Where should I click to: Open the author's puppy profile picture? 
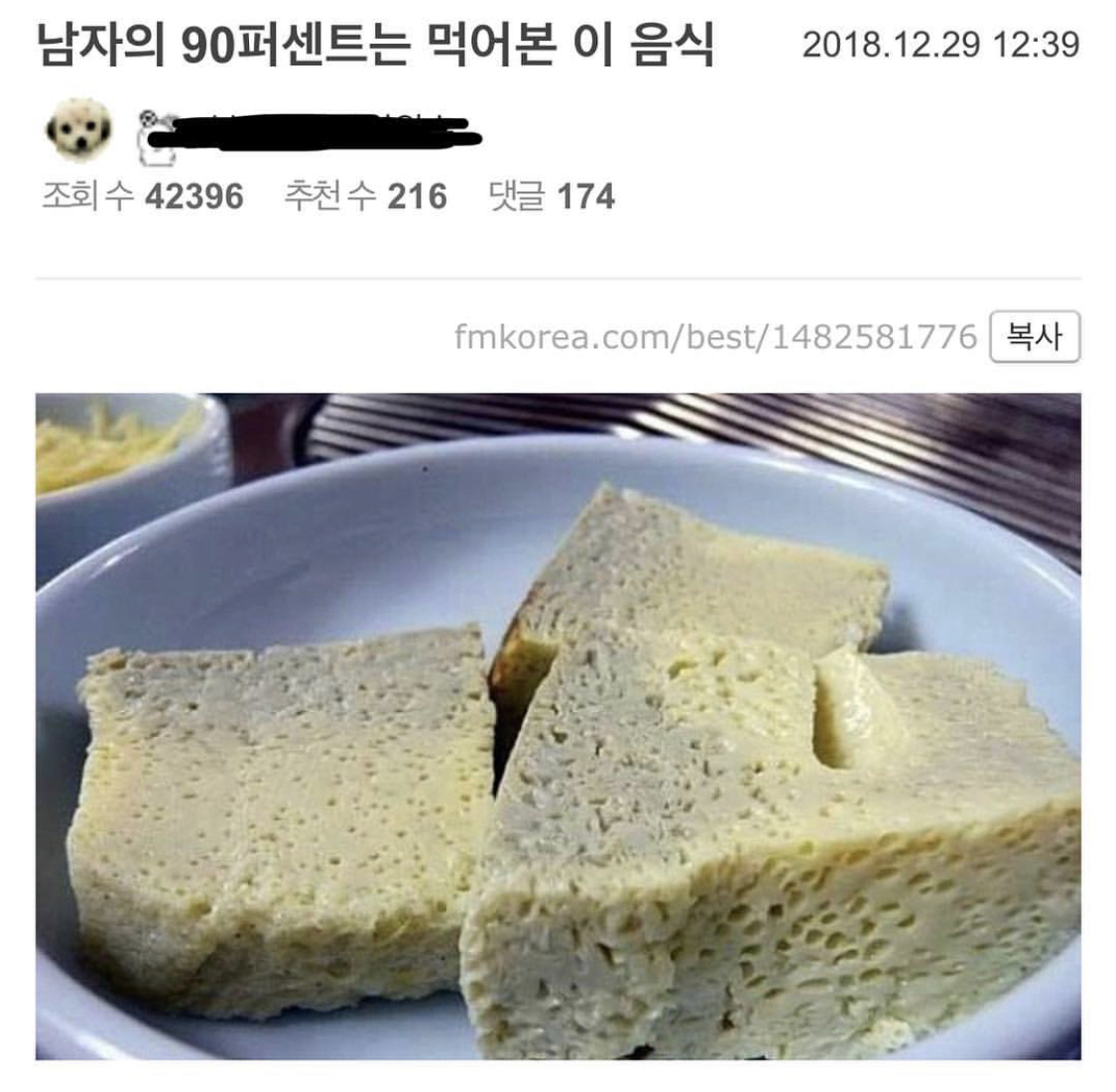coord(79,131)
